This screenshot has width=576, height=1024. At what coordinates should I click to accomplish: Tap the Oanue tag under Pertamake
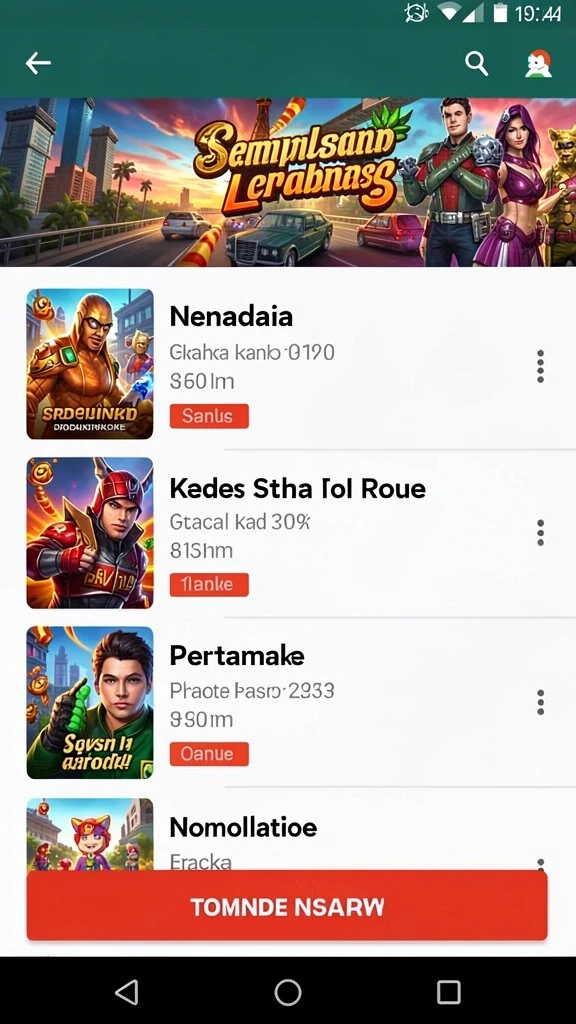point(209,754)
